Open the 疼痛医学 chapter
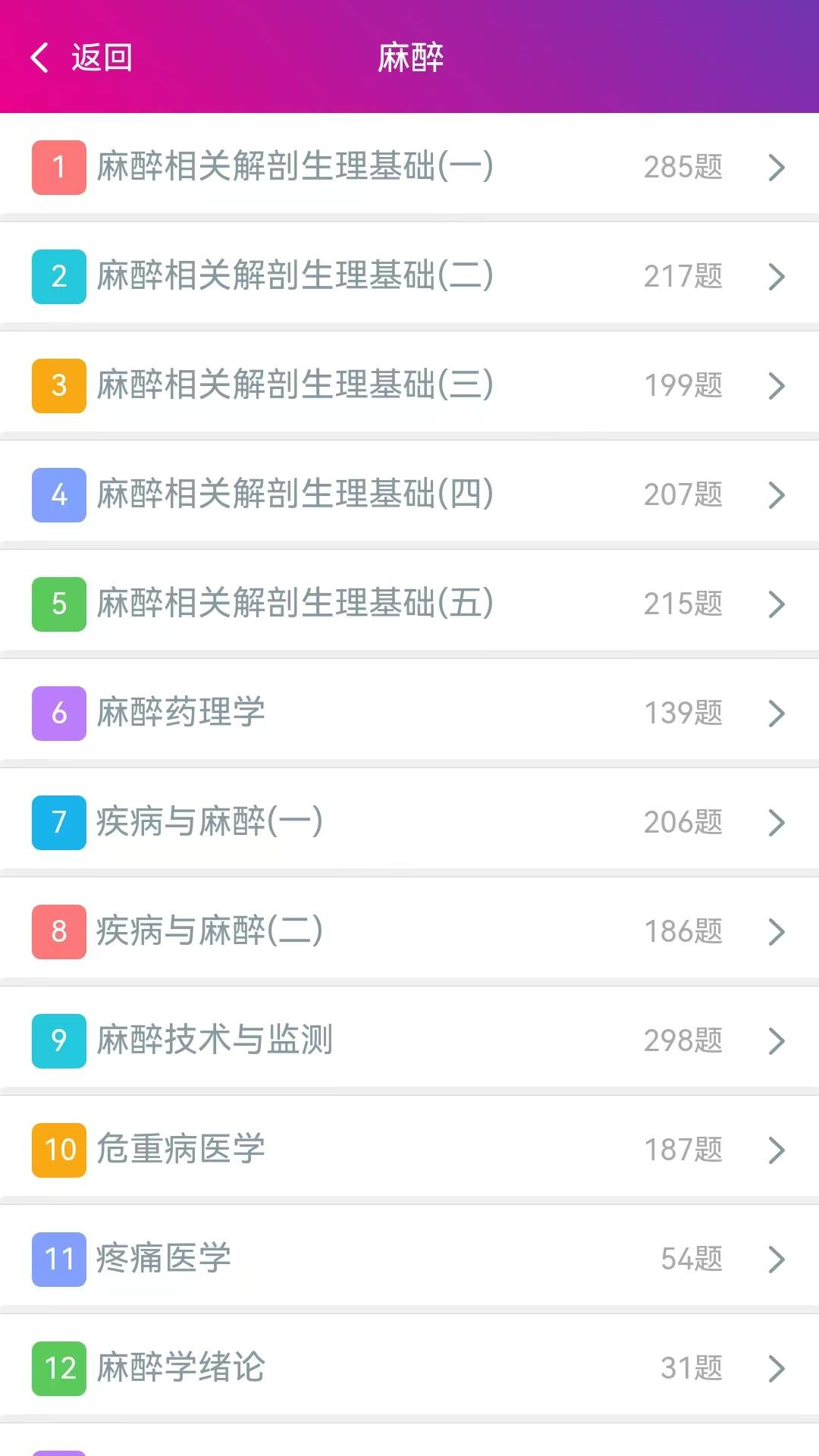The width and height of the screenshot is (819, 1456). tap(409, 1259)
